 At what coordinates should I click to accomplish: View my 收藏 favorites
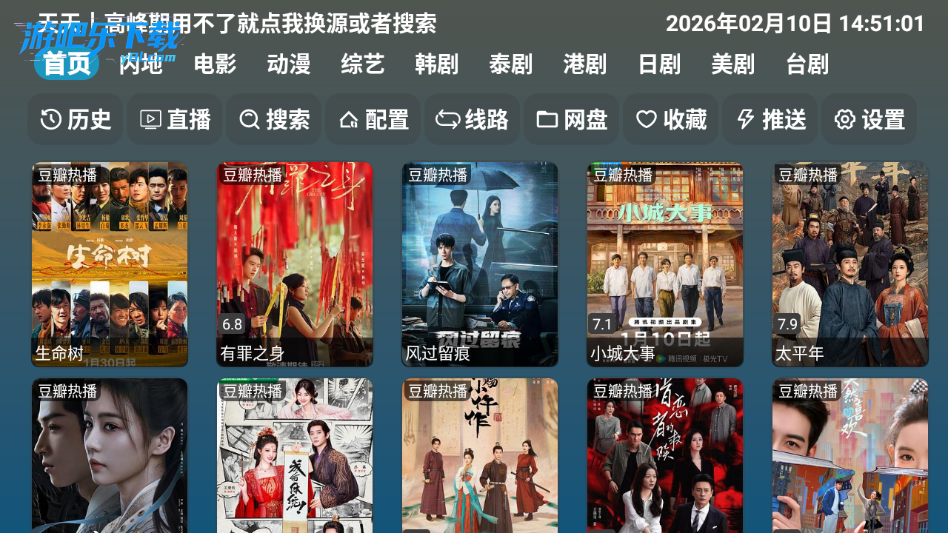pos(672,120)
